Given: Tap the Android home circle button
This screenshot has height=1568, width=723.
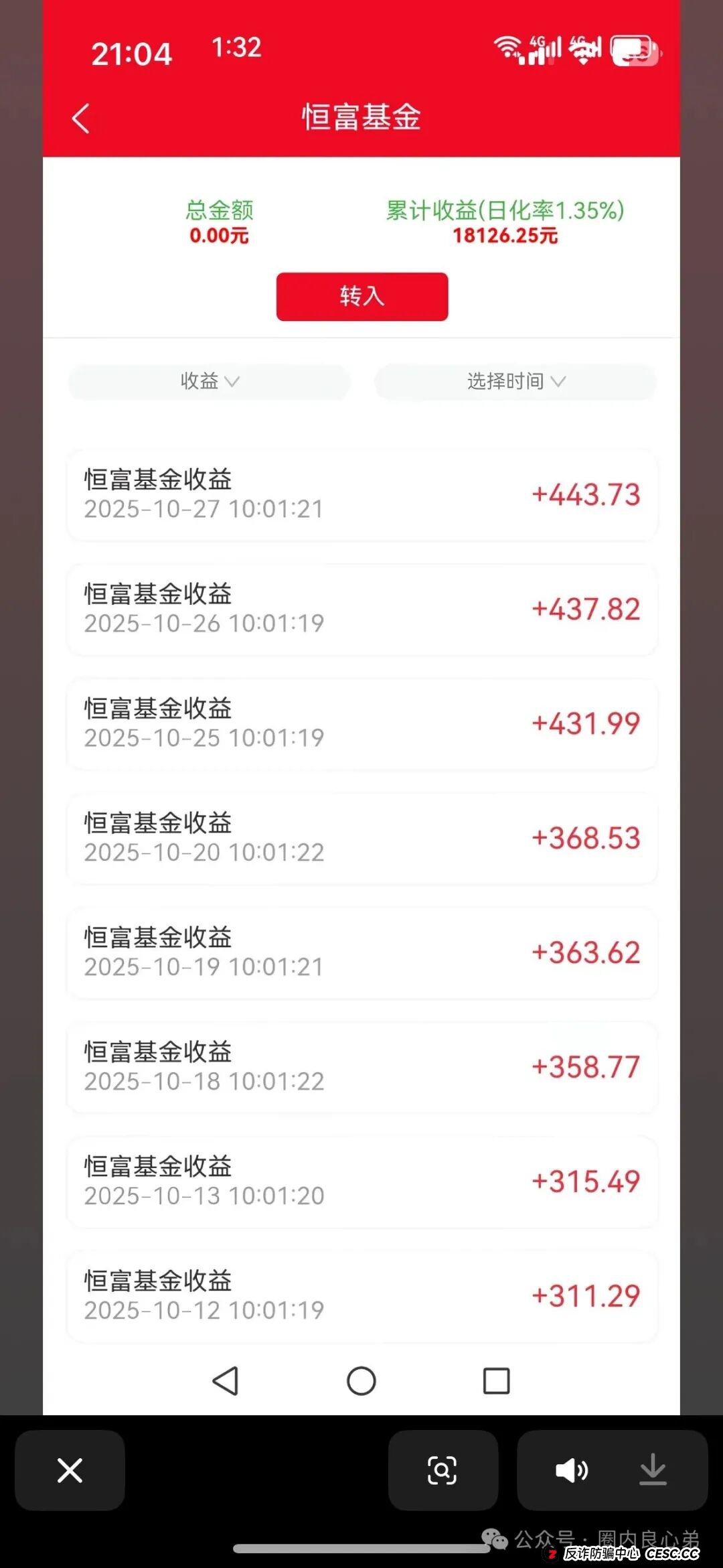Looking at the screenshot, I should (361, 1380).
